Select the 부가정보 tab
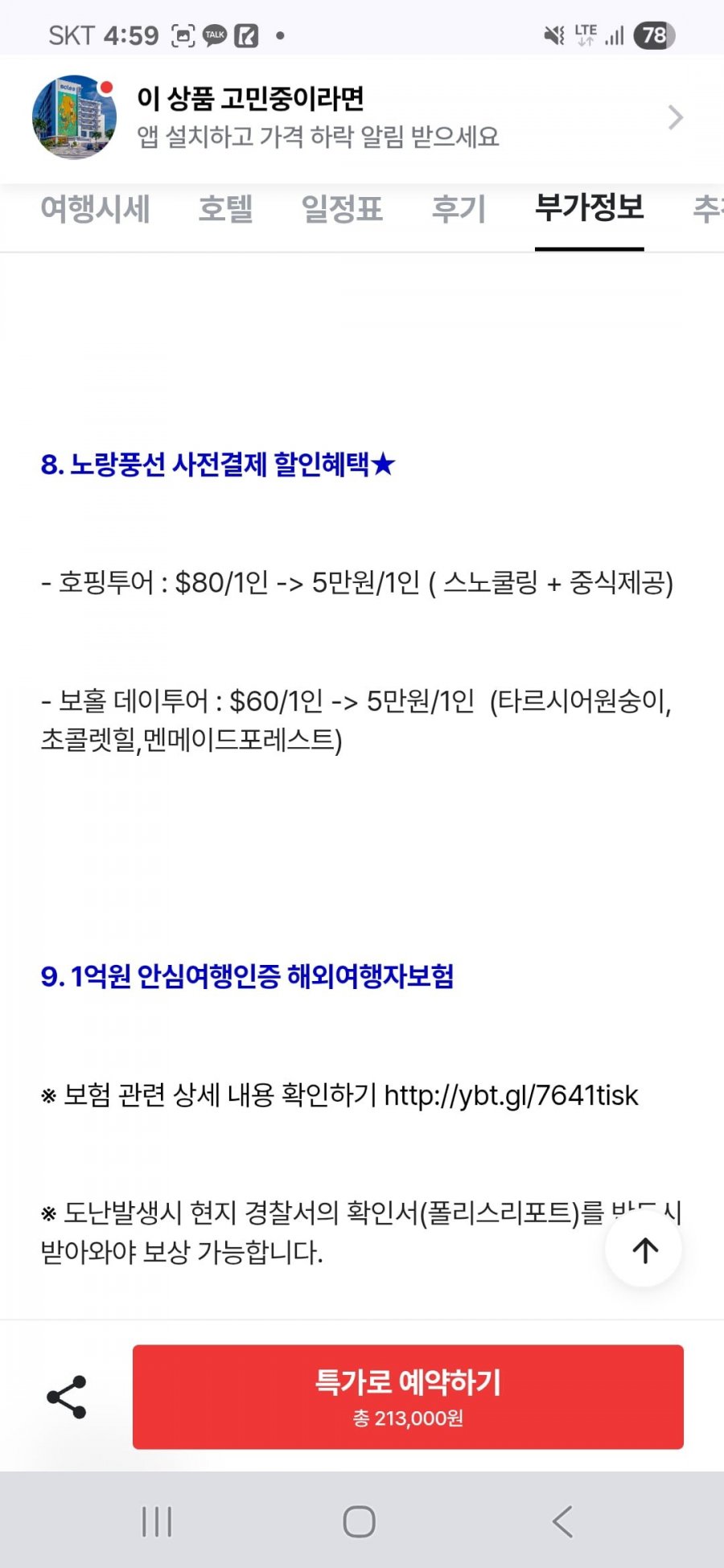The height and width of the screenshot is (1568, 724). pos(590,209)
